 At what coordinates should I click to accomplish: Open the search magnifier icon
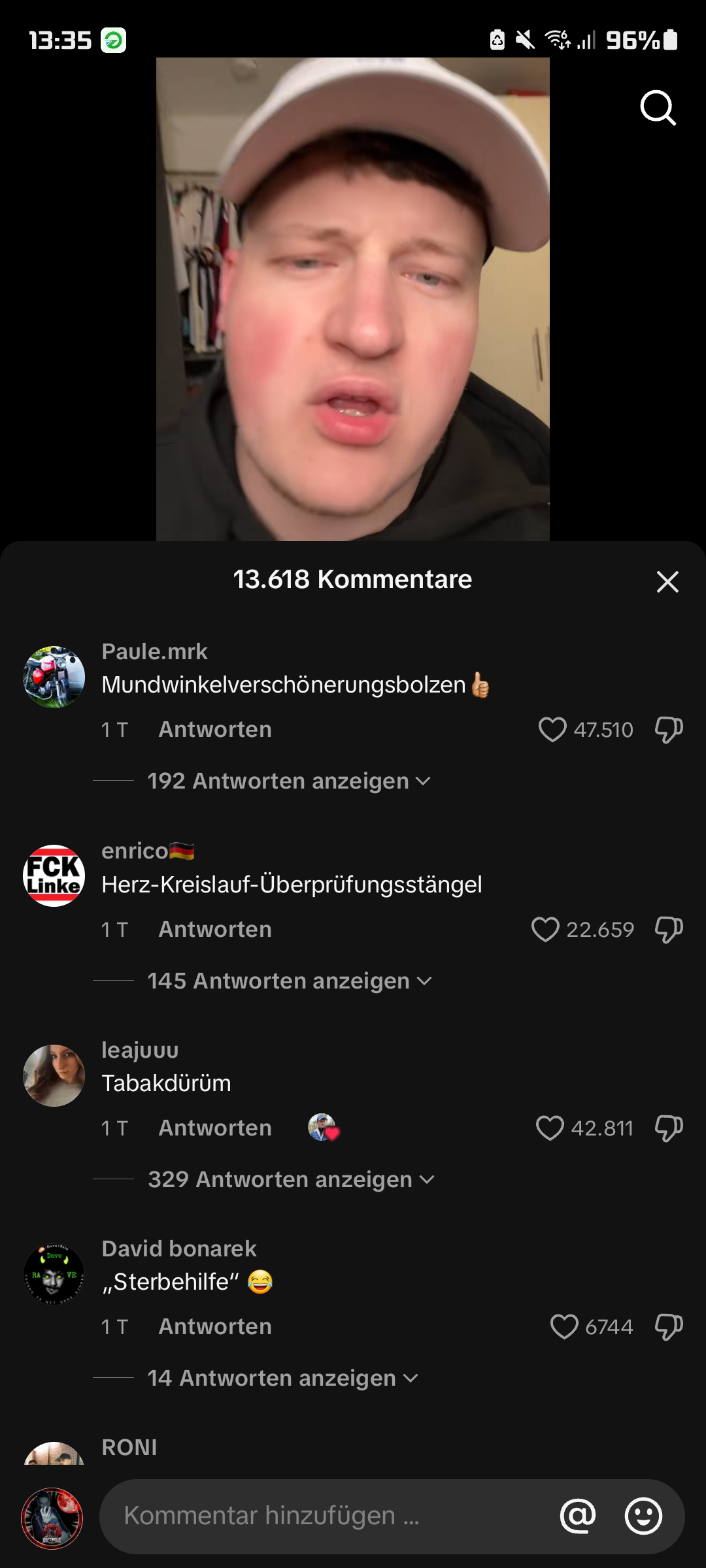click(658, 108)
